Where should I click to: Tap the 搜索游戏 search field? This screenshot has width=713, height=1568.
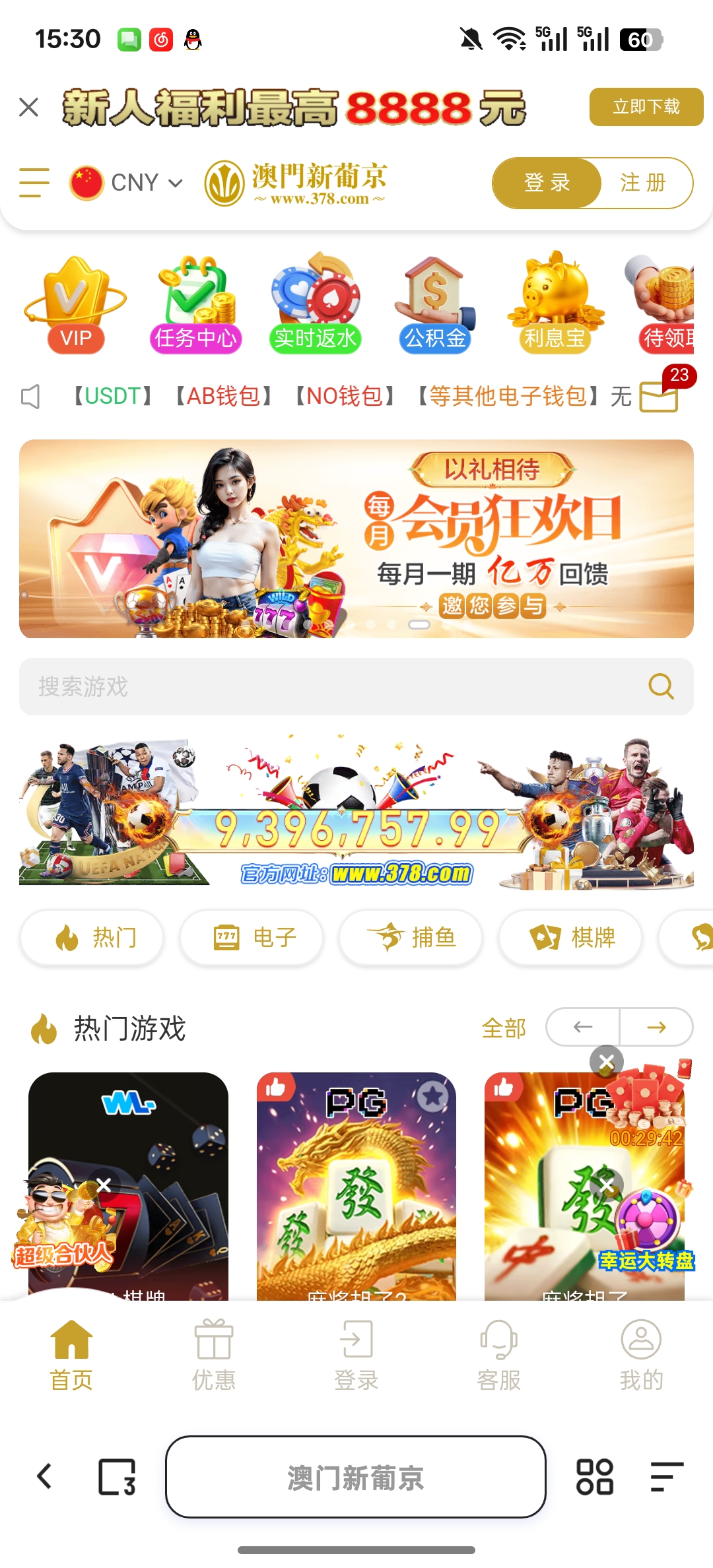click(330, 686)
